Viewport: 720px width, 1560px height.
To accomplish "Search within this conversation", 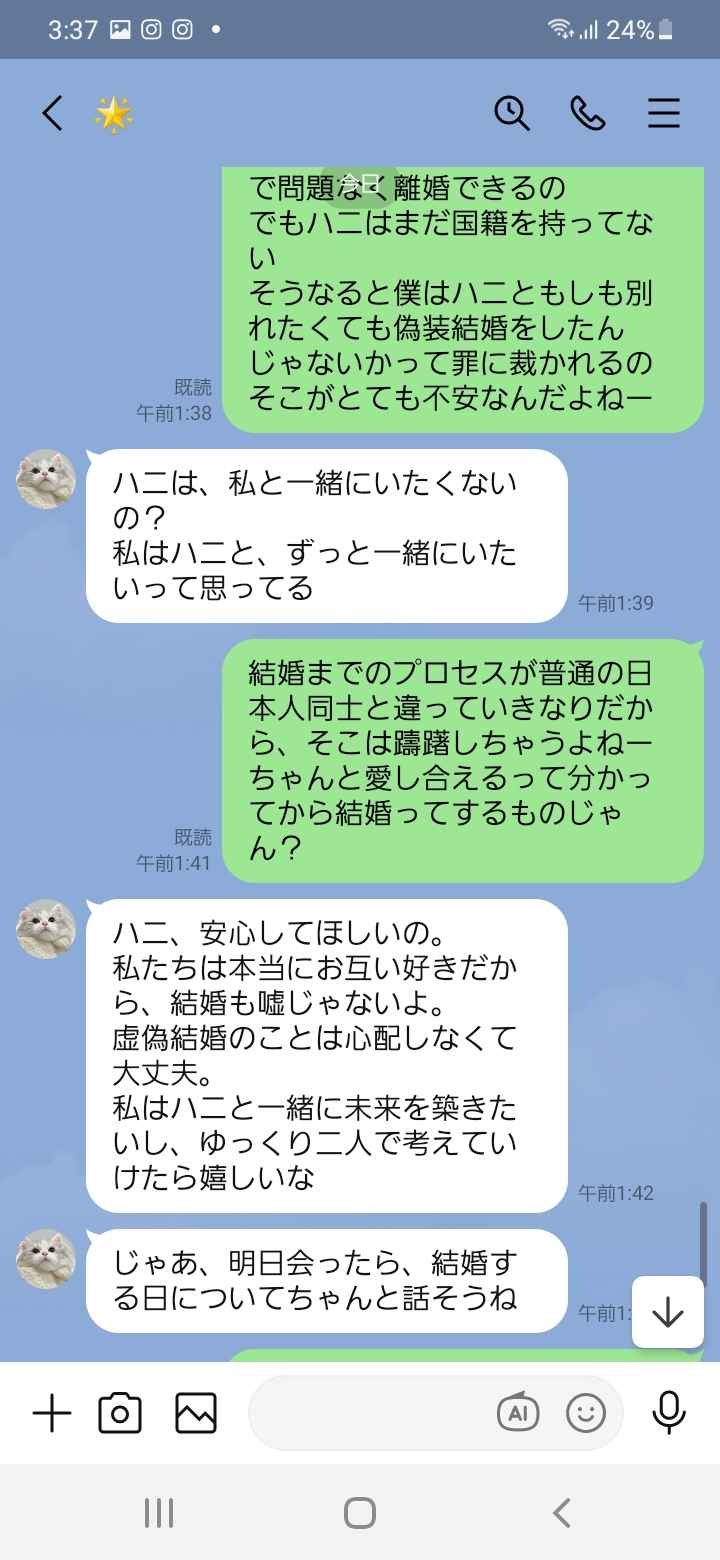I will (x=512, y=114).
